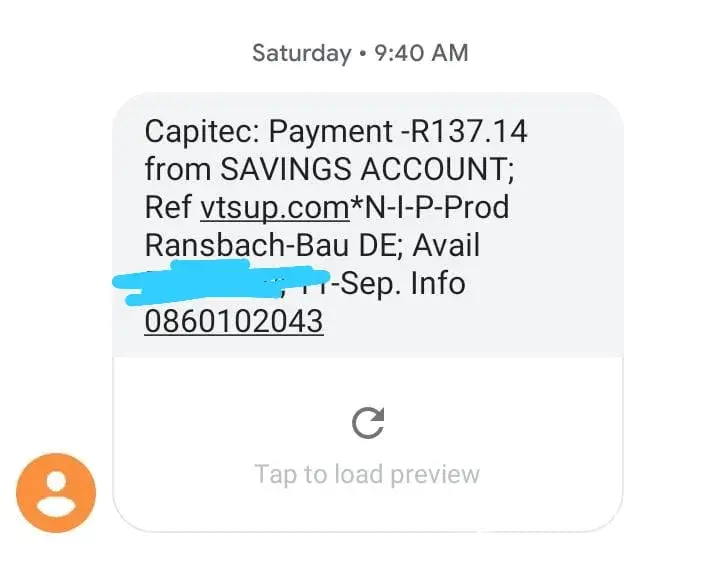Image resolution: width=720 pixels, height=573 pixels.
Task: Call the underlined number 0860102043
Action: point(234,321)
